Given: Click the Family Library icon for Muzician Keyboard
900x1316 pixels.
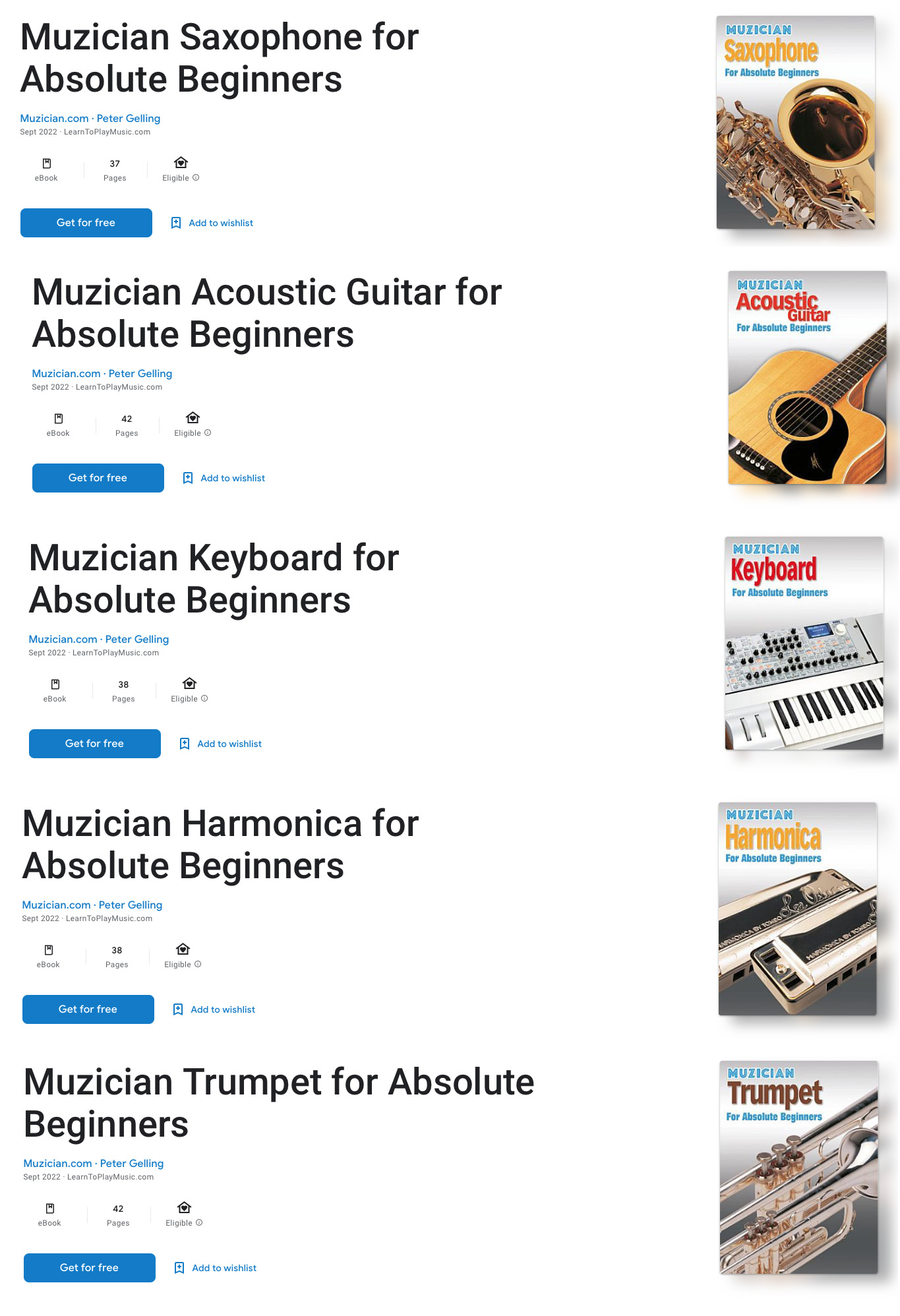Looking at the screenshot, I should click(189, 684).
